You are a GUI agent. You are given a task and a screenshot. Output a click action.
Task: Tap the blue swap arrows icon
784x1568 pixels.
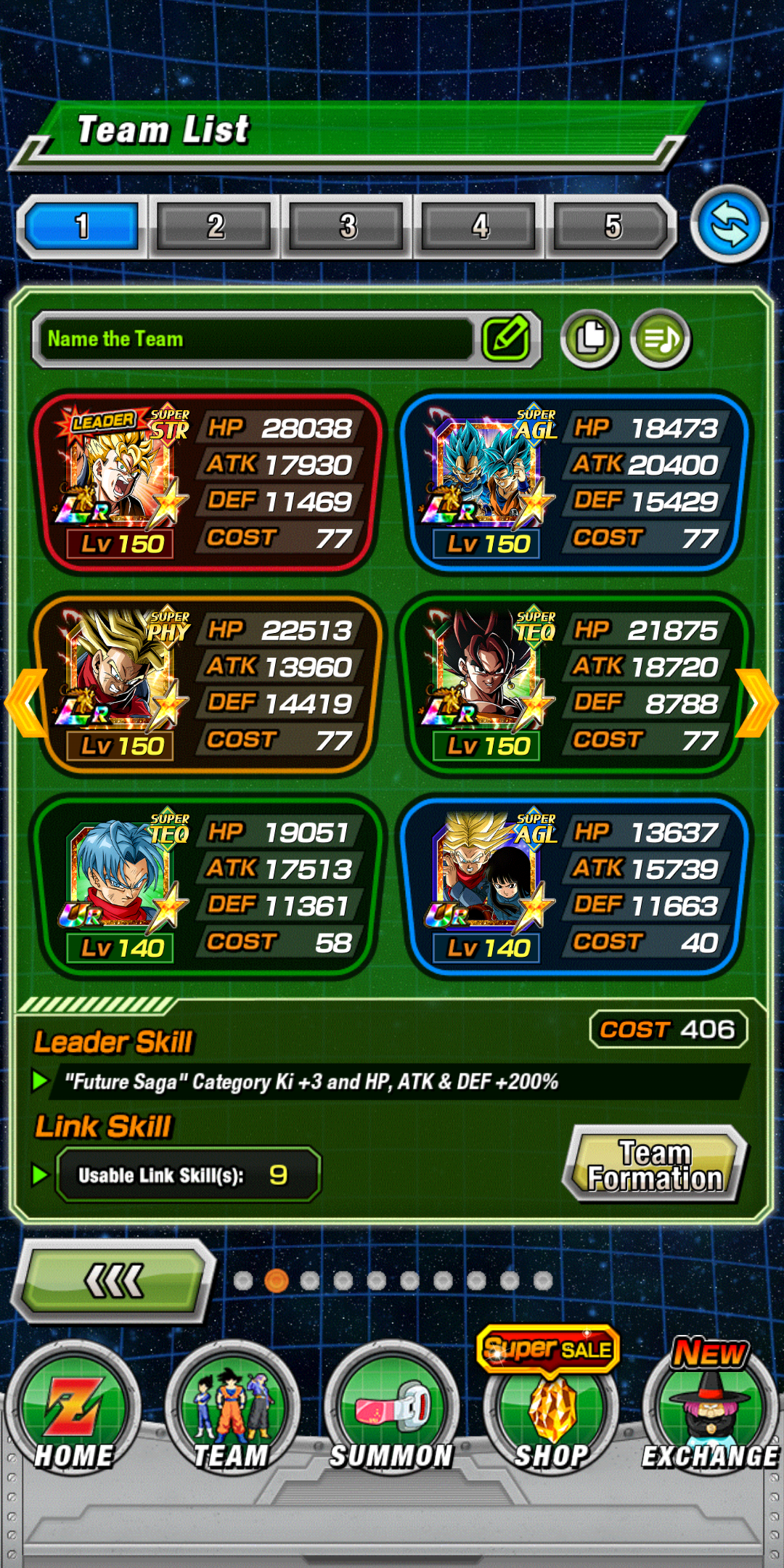pyautogui.click(x=729, y=225)
